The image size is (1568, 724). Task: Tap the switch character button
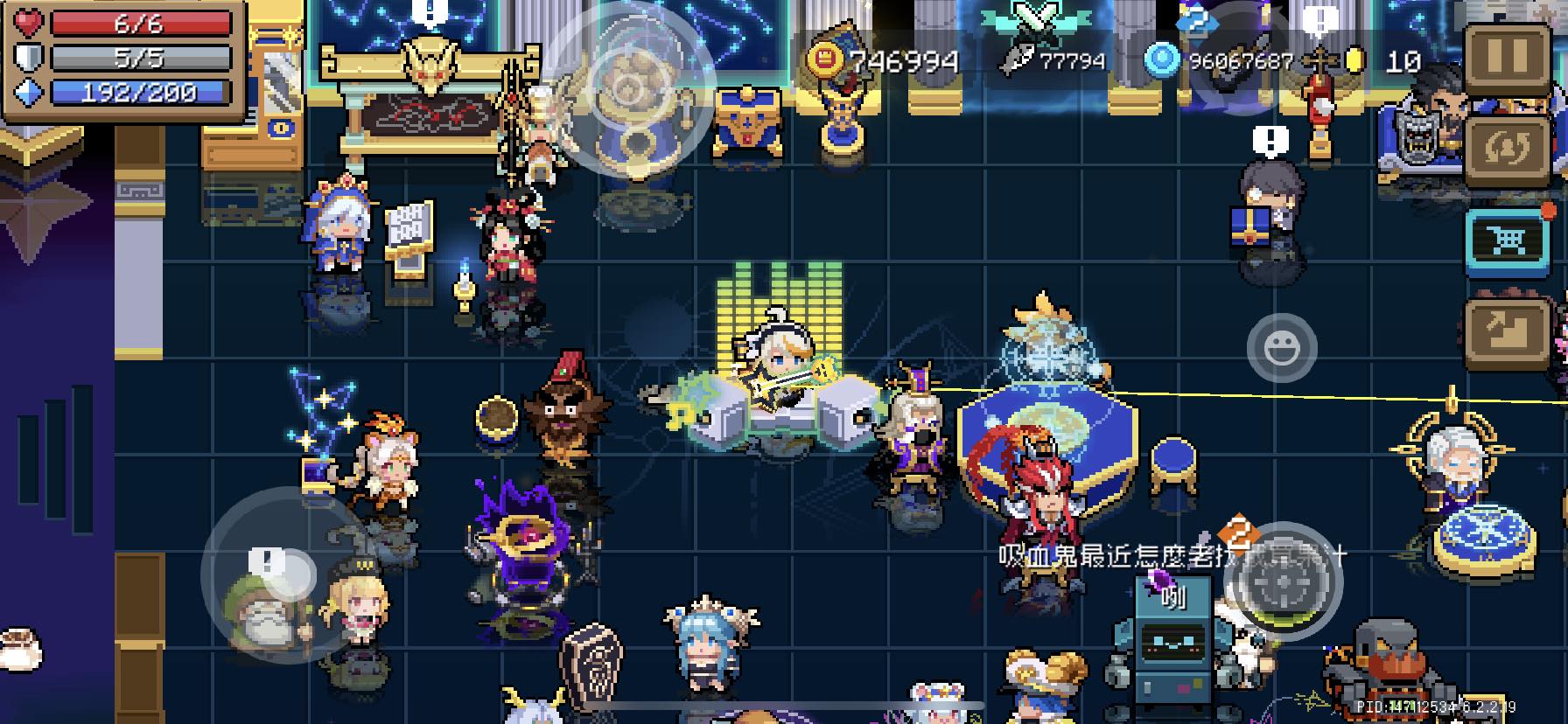[1507, 150]
